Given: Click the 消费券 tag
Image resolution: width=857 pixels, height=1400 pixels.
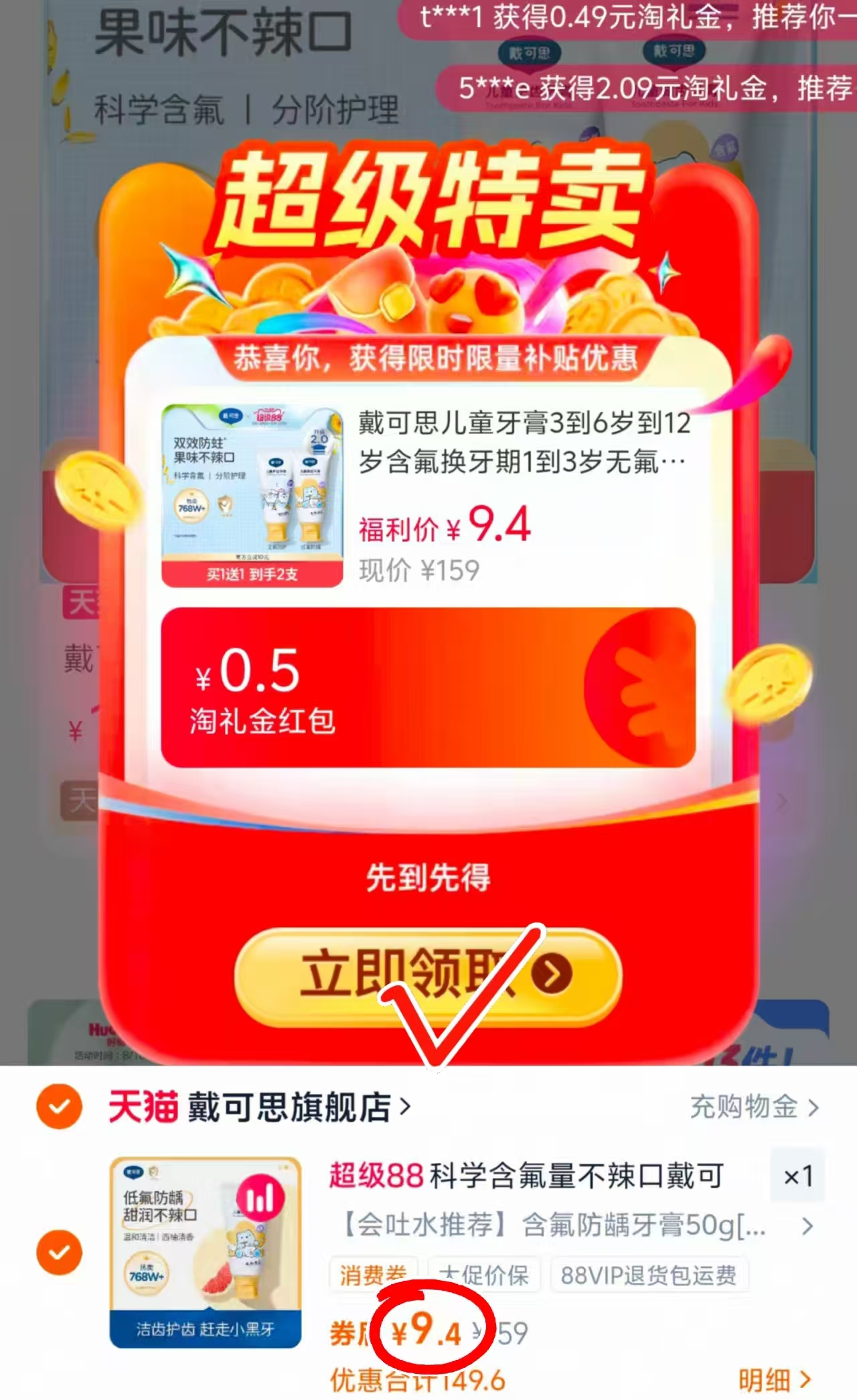Looking at the screenshot, I should click(373, 1275).
